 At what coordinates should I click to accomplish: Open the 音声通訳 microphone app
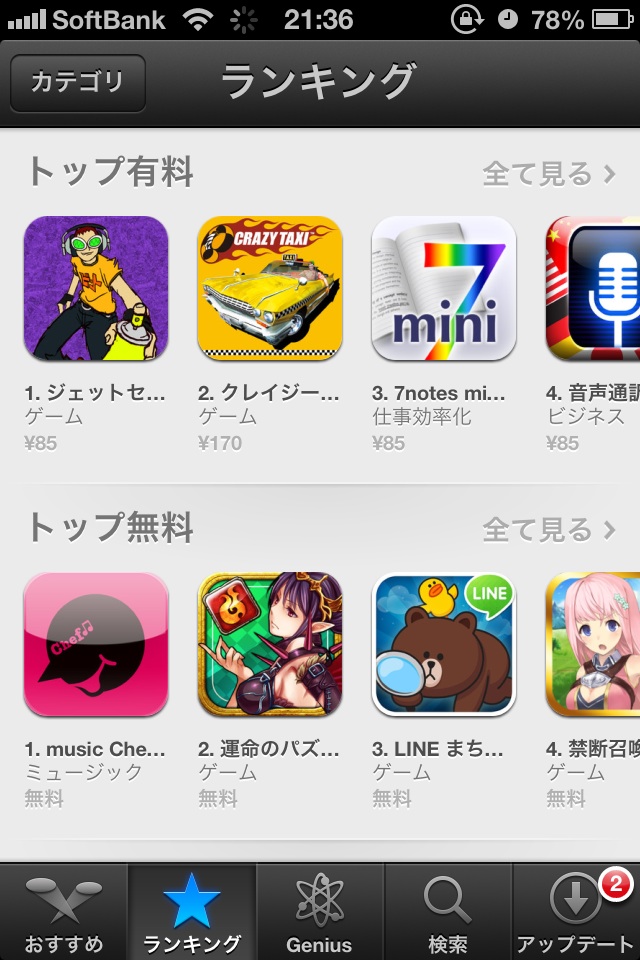click(594, 288)
